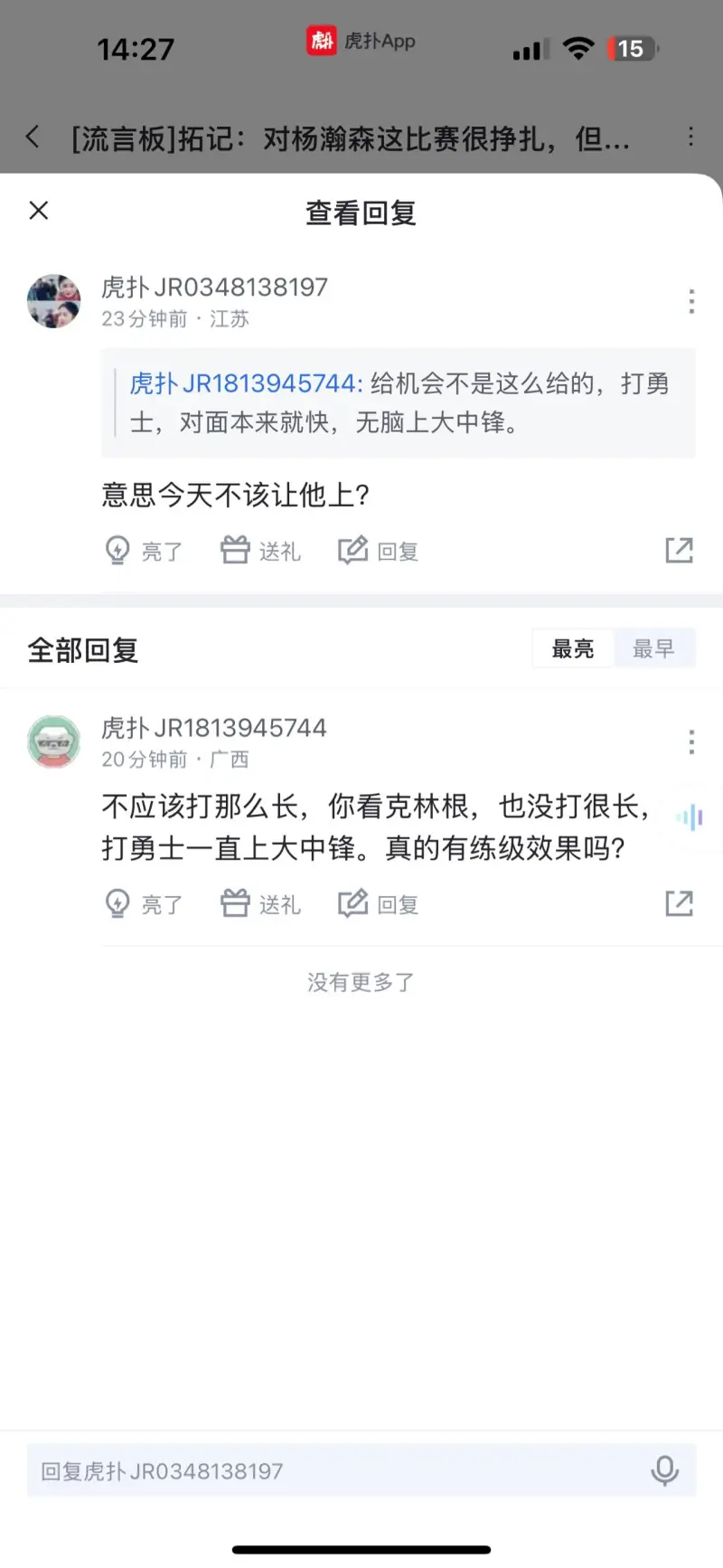Focus the 回复虎扑JR0348138197 input field

334,1471
